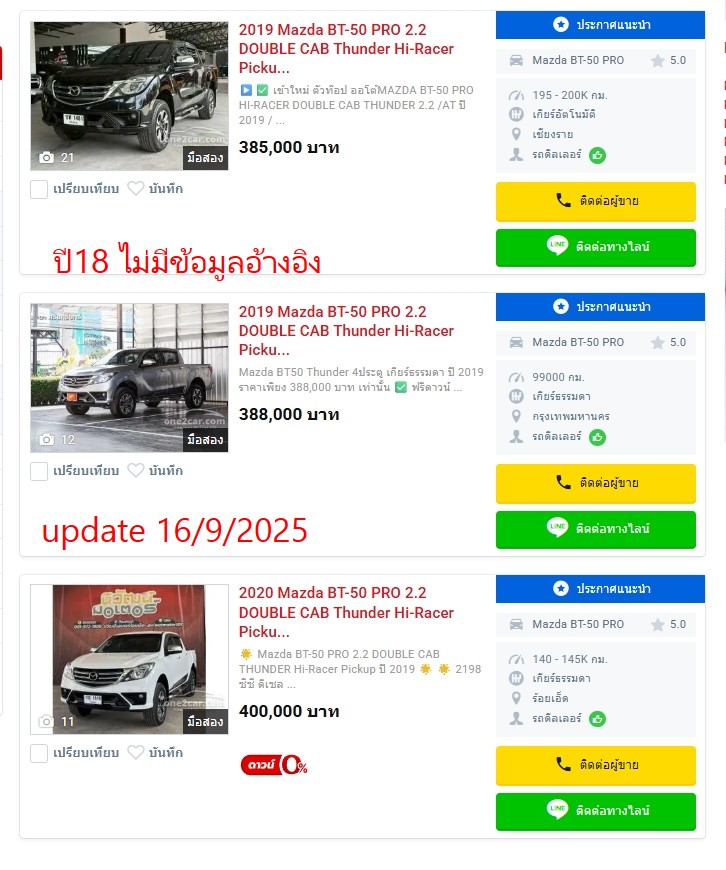
Task: Open the 385,000 baht Mazda BT-50 listing title
Action: click(x=345, y=48)
